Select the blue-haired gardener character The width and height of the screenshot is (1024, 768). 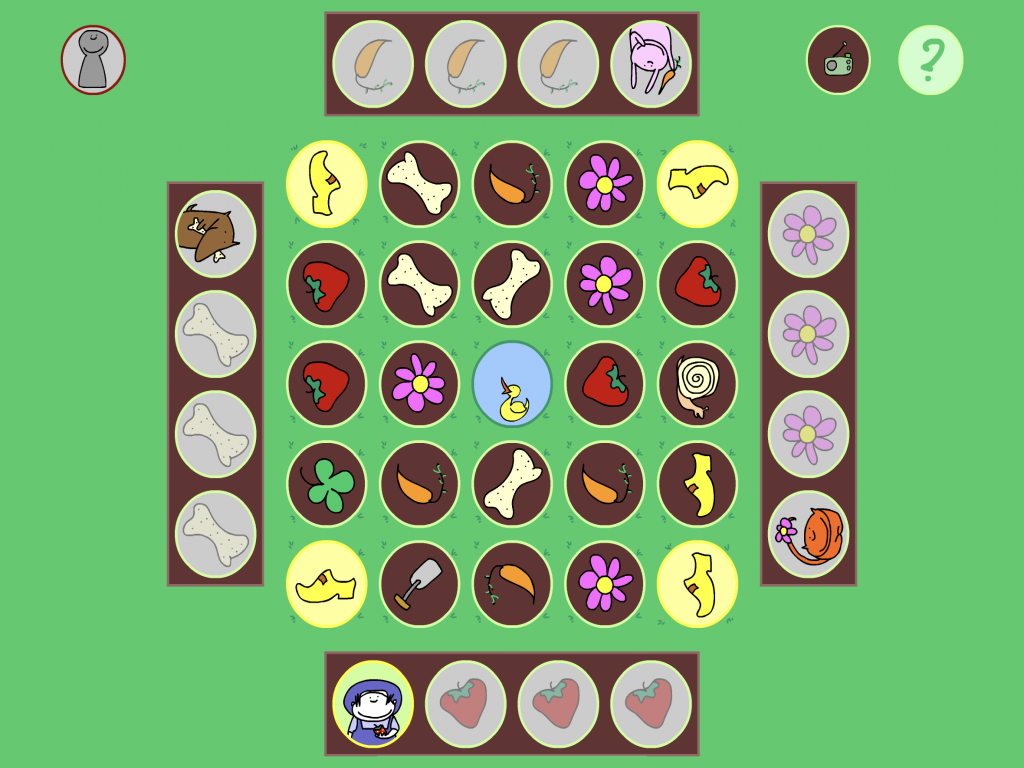point(373,704)
